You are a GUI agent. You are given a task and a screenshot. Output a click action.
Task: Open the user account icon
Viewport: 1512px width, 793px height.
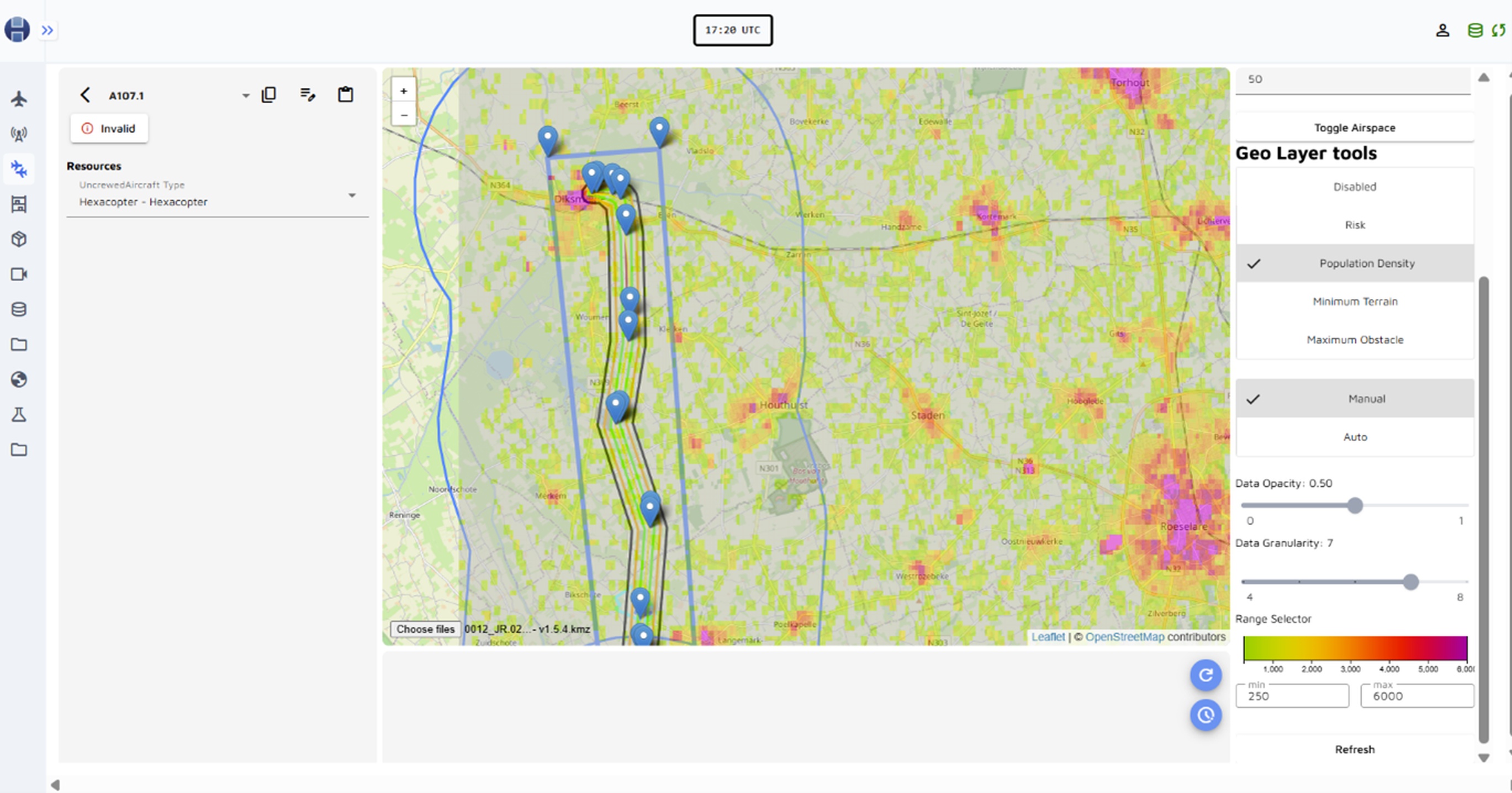1442,30
